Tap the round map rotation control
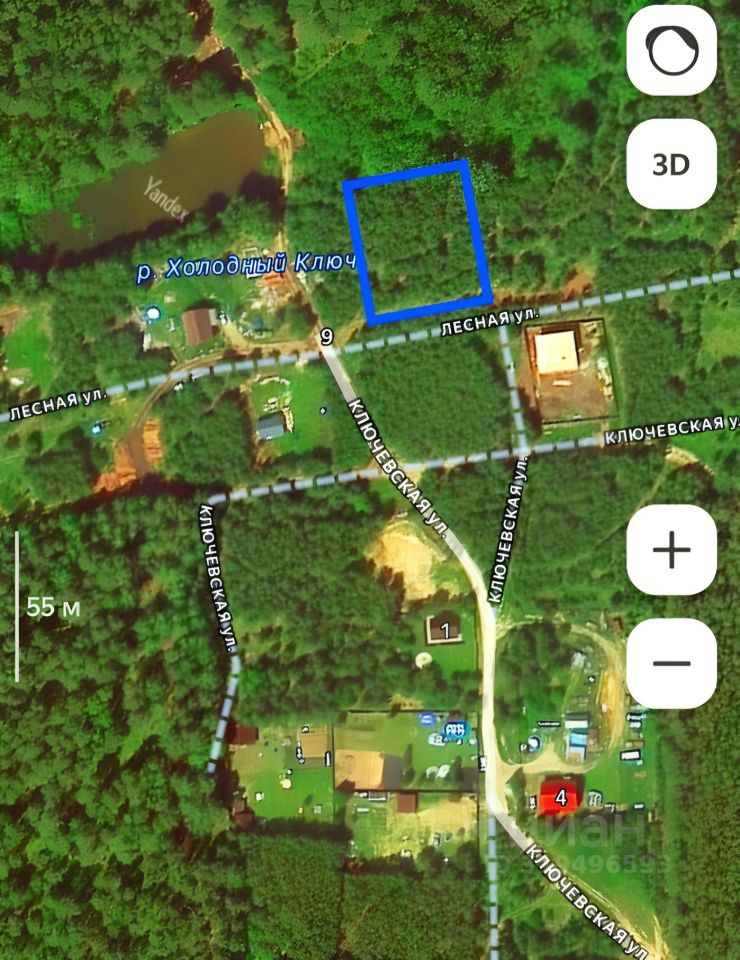This screenshot has height=960, width=740. tap(671, 51)
